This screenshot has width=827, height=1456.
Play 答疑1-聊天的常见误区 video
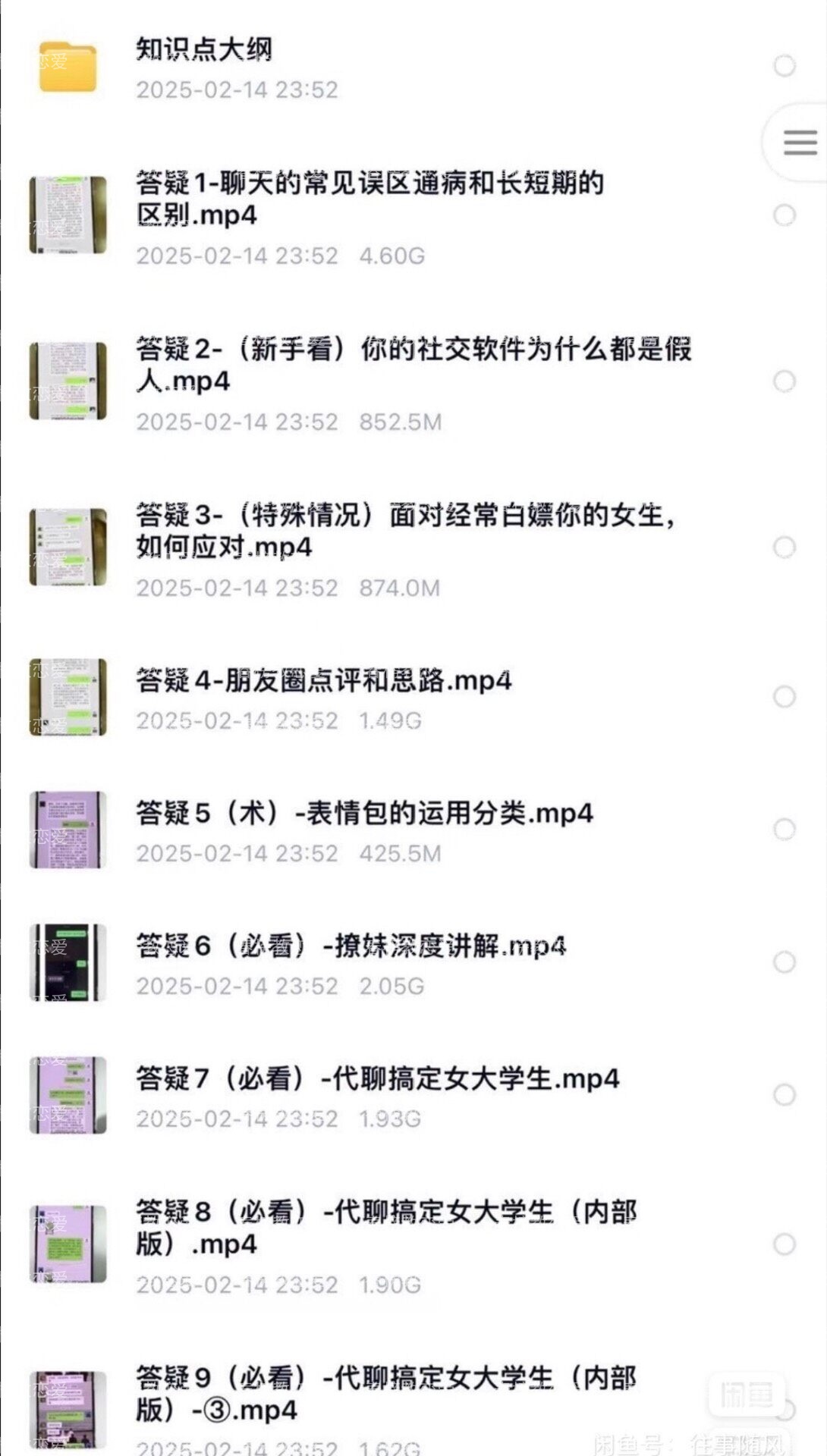click(369, 199)
